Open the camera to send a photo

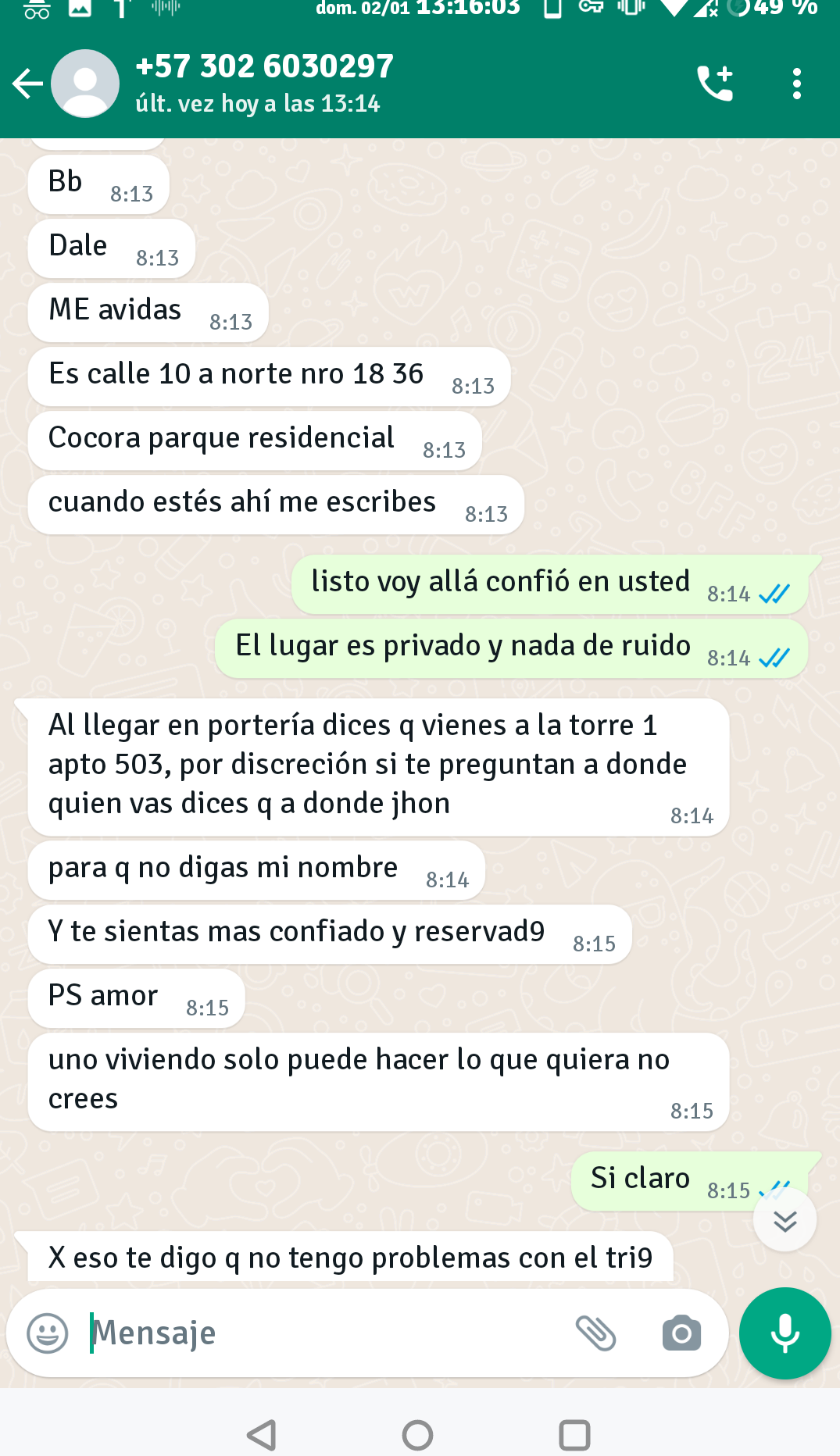[681, 1333]
